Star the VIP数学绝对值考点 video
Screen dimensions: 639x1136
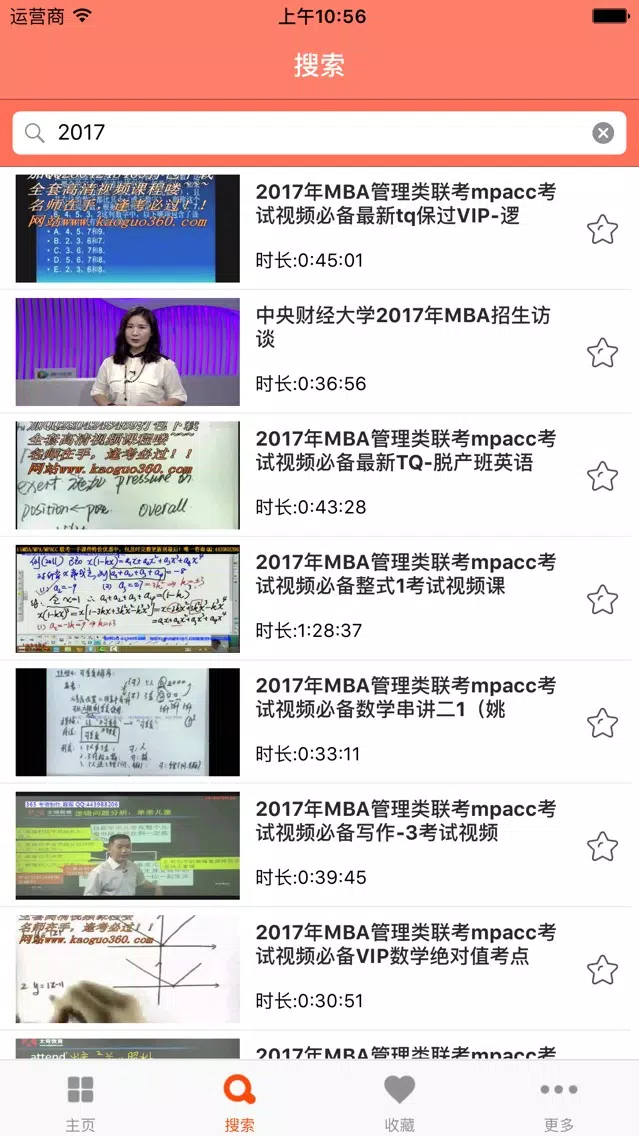coord(602,969)
